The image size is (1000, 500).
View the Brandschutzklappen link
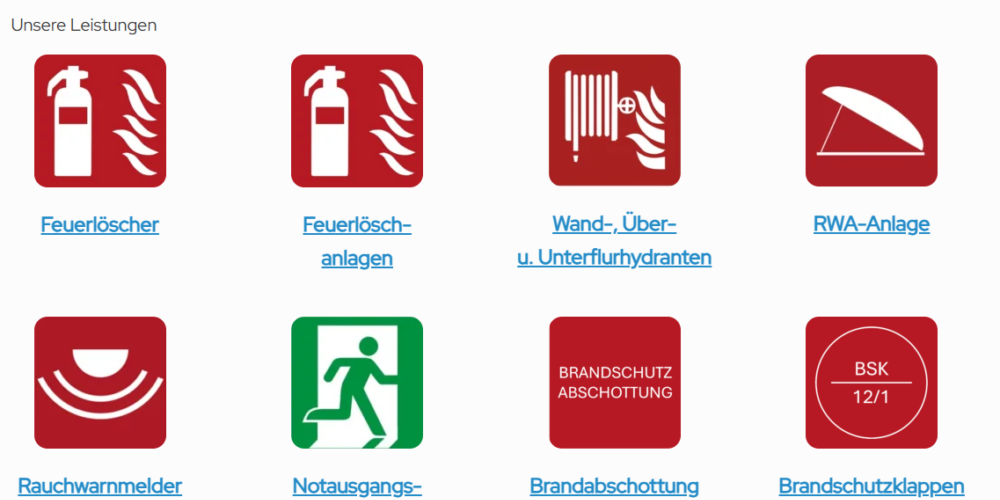point(871,486)
